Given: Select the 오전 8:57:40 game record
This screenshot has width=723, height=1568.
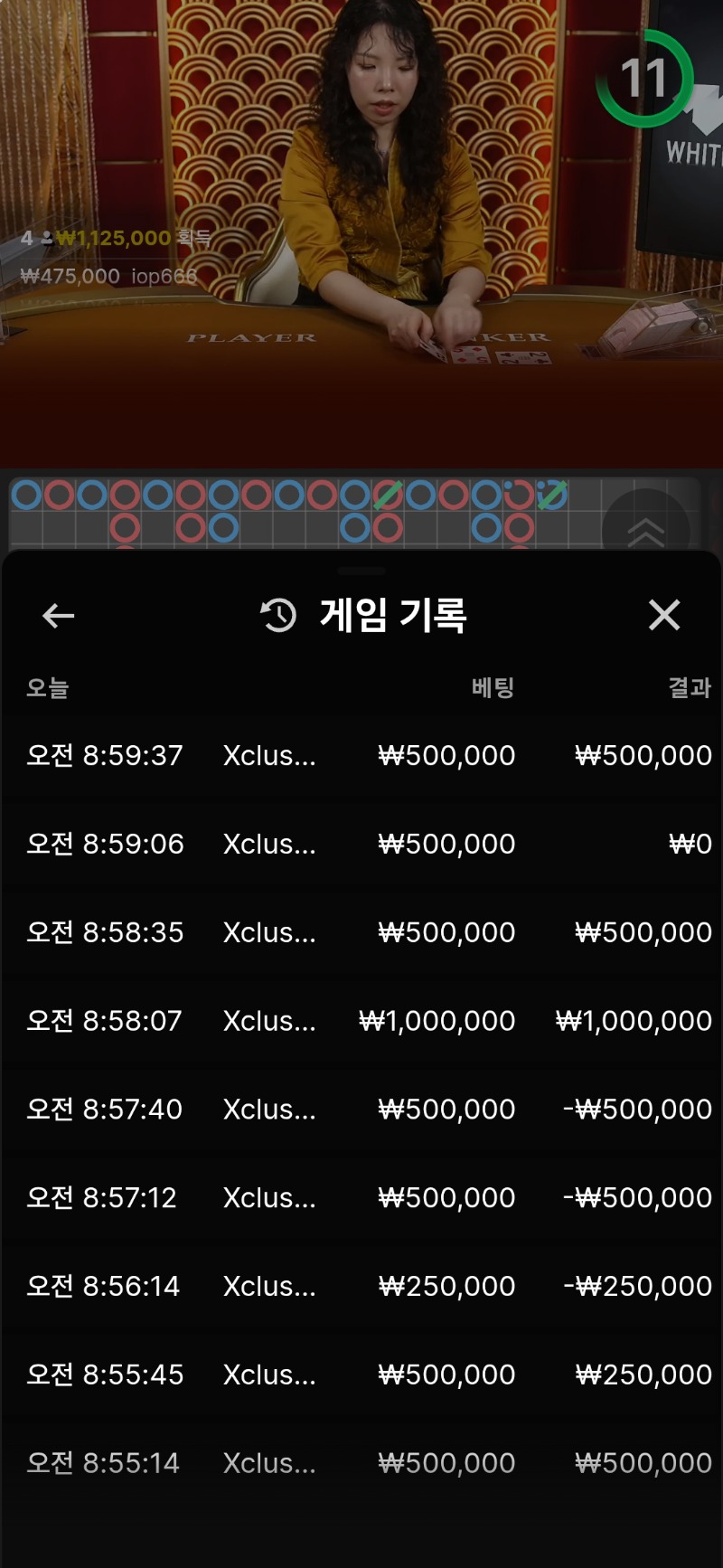Looking at the screenshot, I should click(x=361, y=1110).
